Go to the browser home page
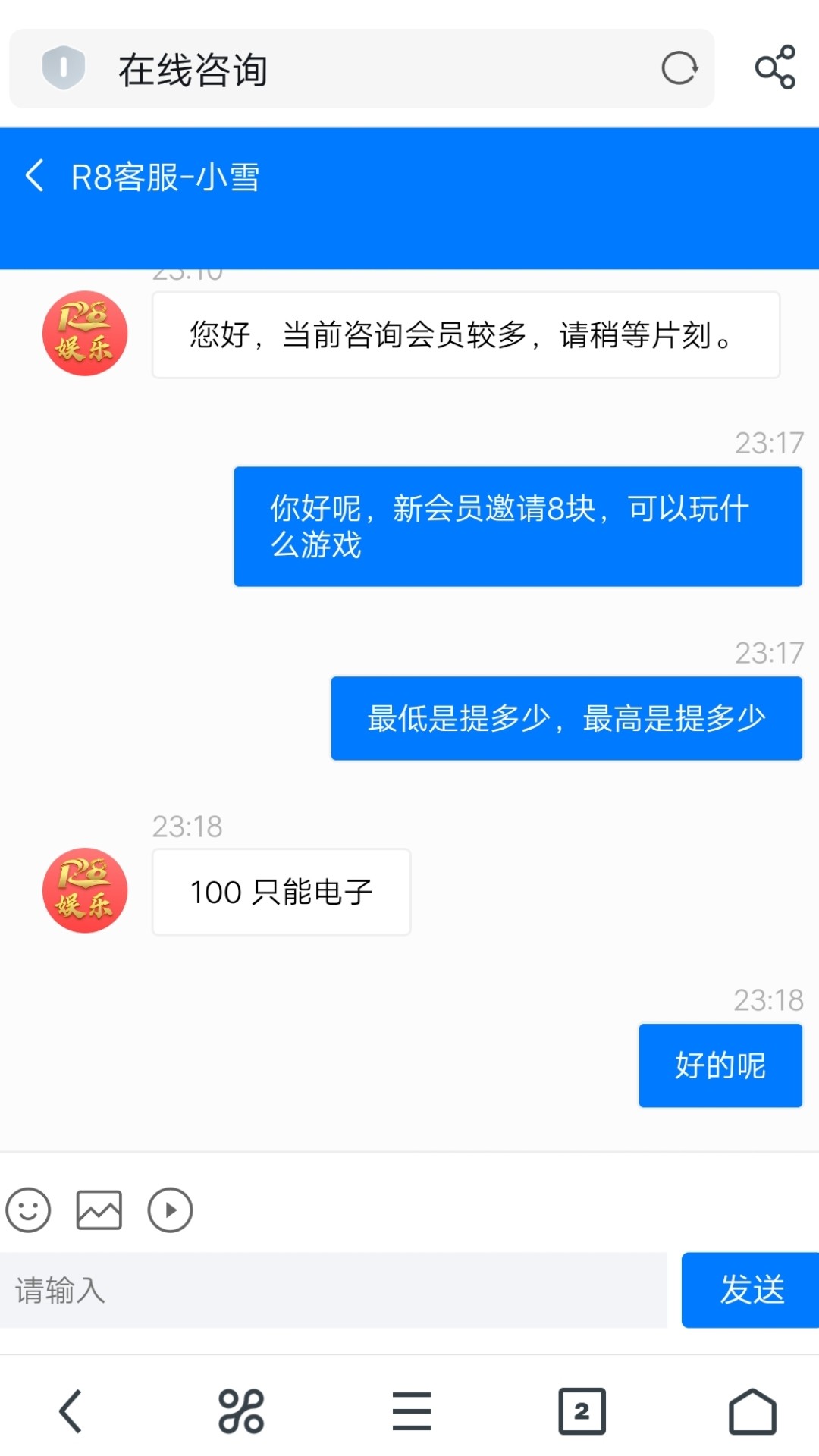Viewport: 819px width, 1456px height. tap(752, 1411)
